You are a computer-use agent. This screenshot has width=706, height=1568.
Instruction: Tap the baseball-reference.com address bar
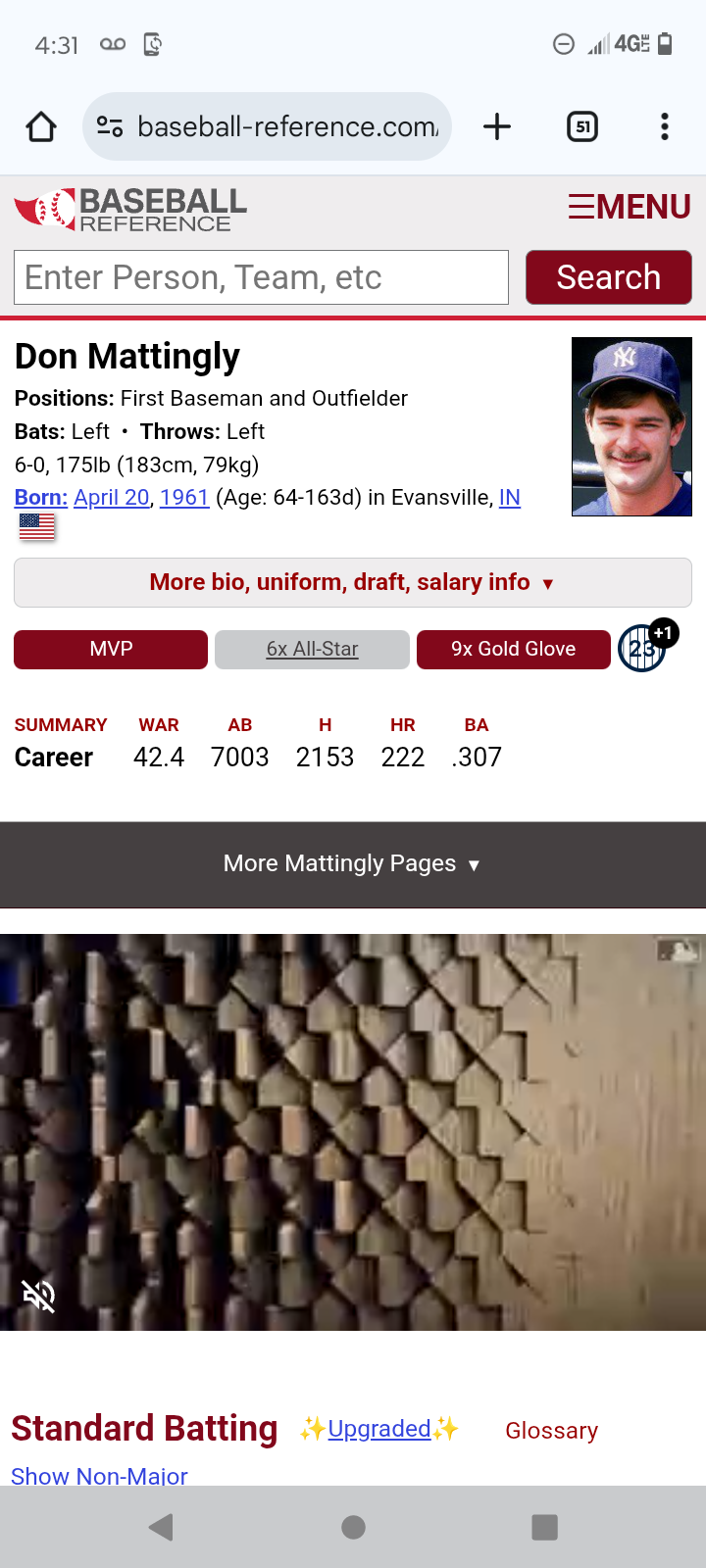click(x=267, y=126)
